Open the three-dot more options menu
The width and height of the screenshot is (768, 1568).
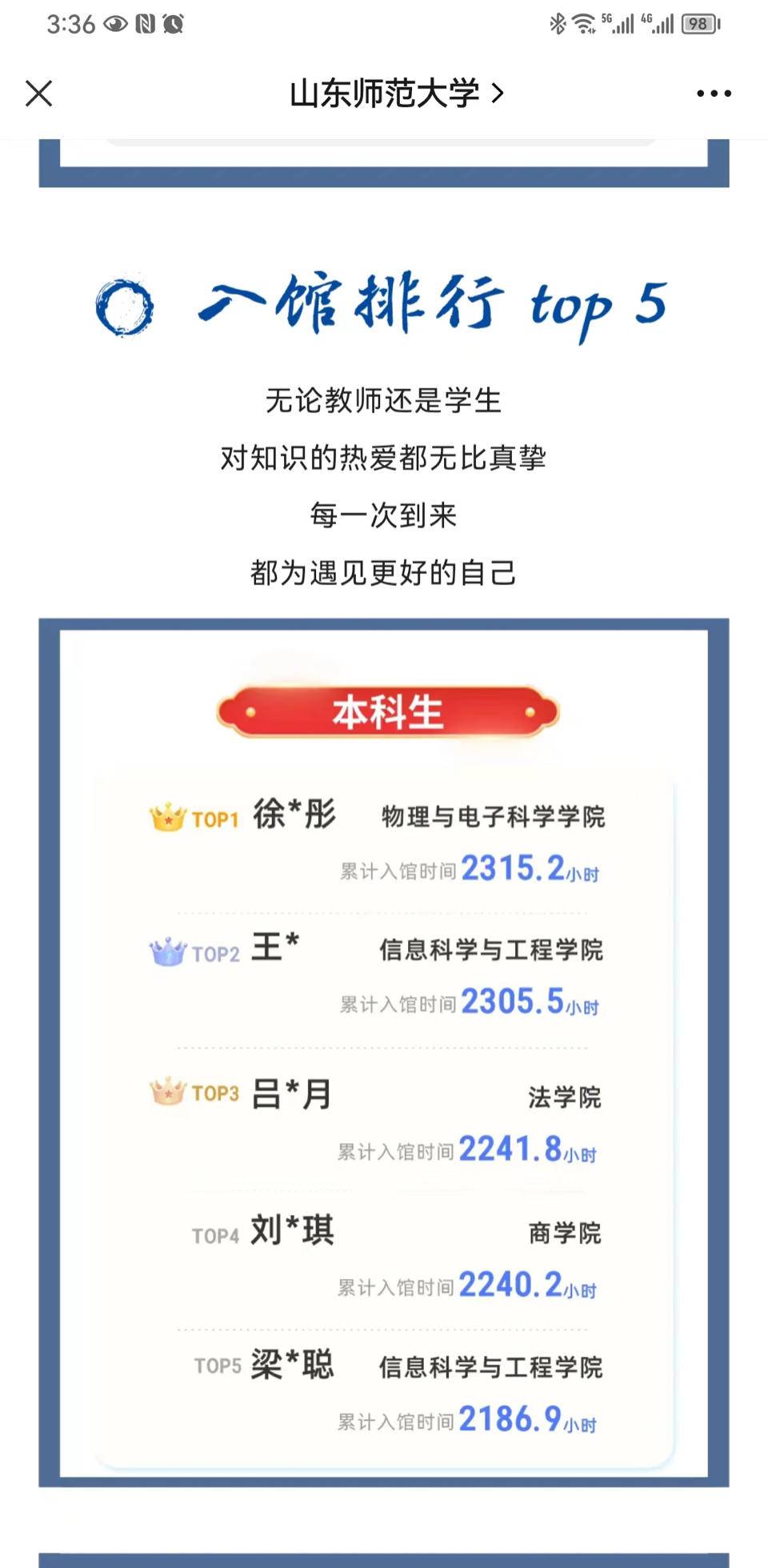[713, 94]
